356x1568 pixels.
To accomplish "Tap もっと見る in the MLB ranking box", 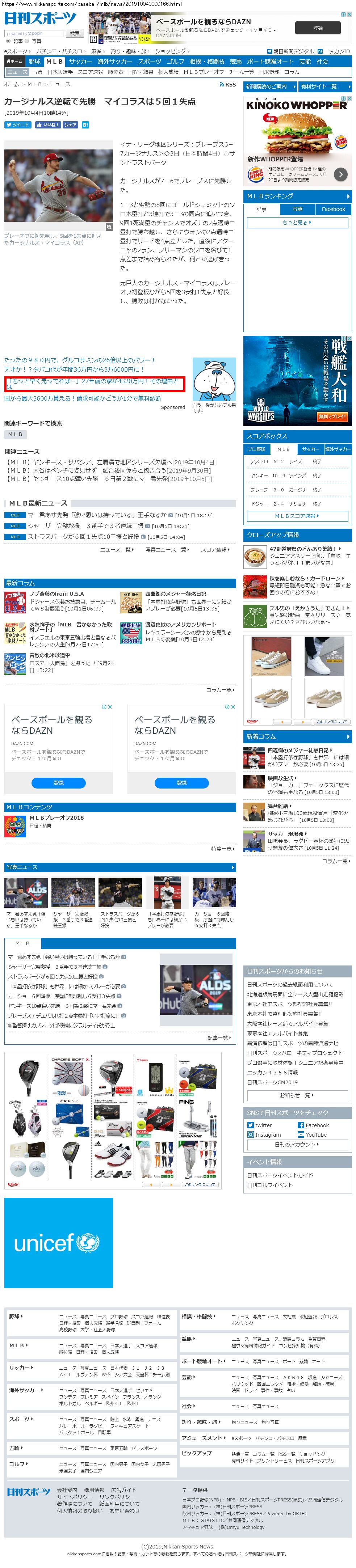I will (297, 223).
